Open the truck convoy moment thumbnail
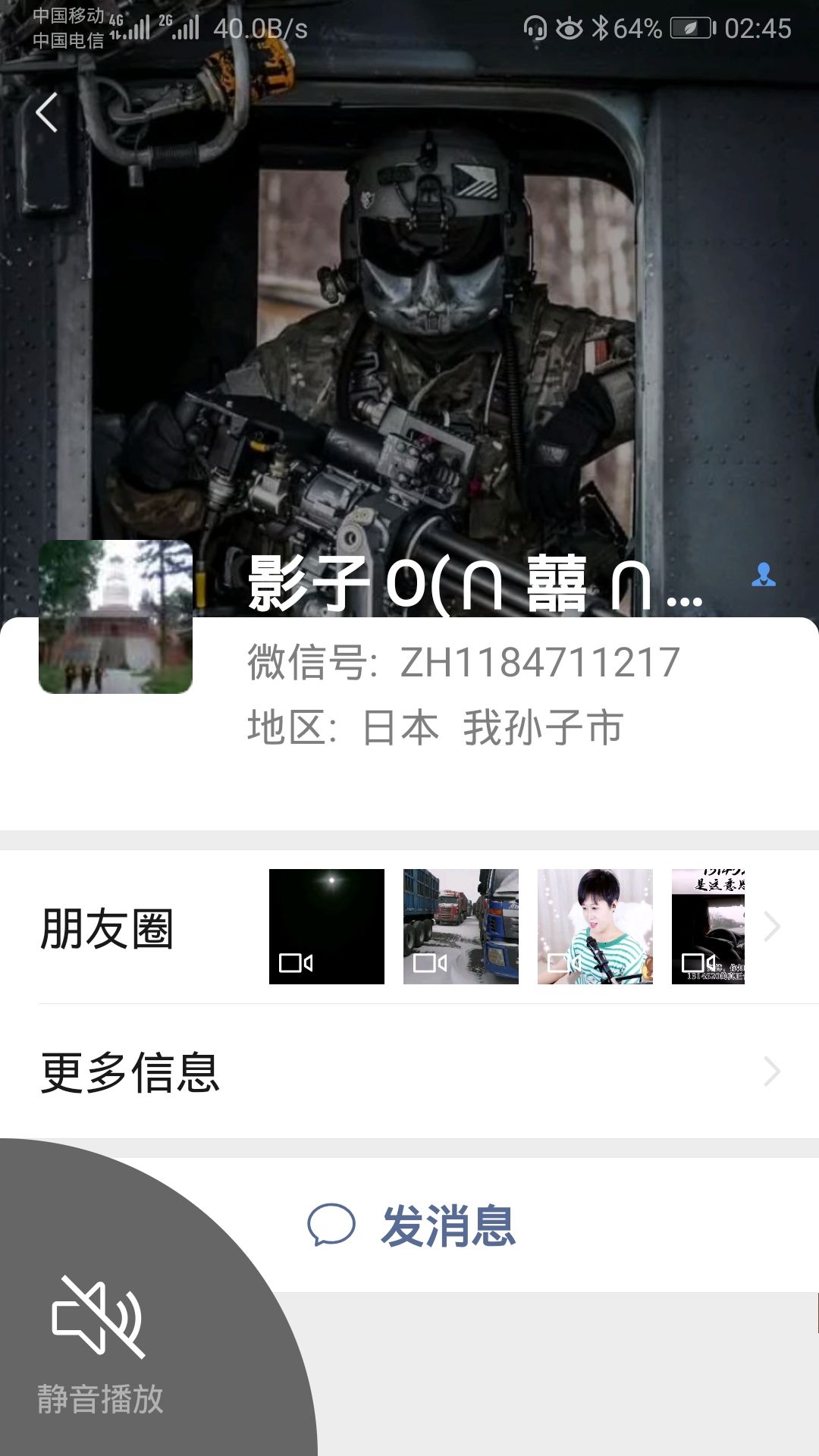This screenshot has width=819, height=1456. point(459,926)
